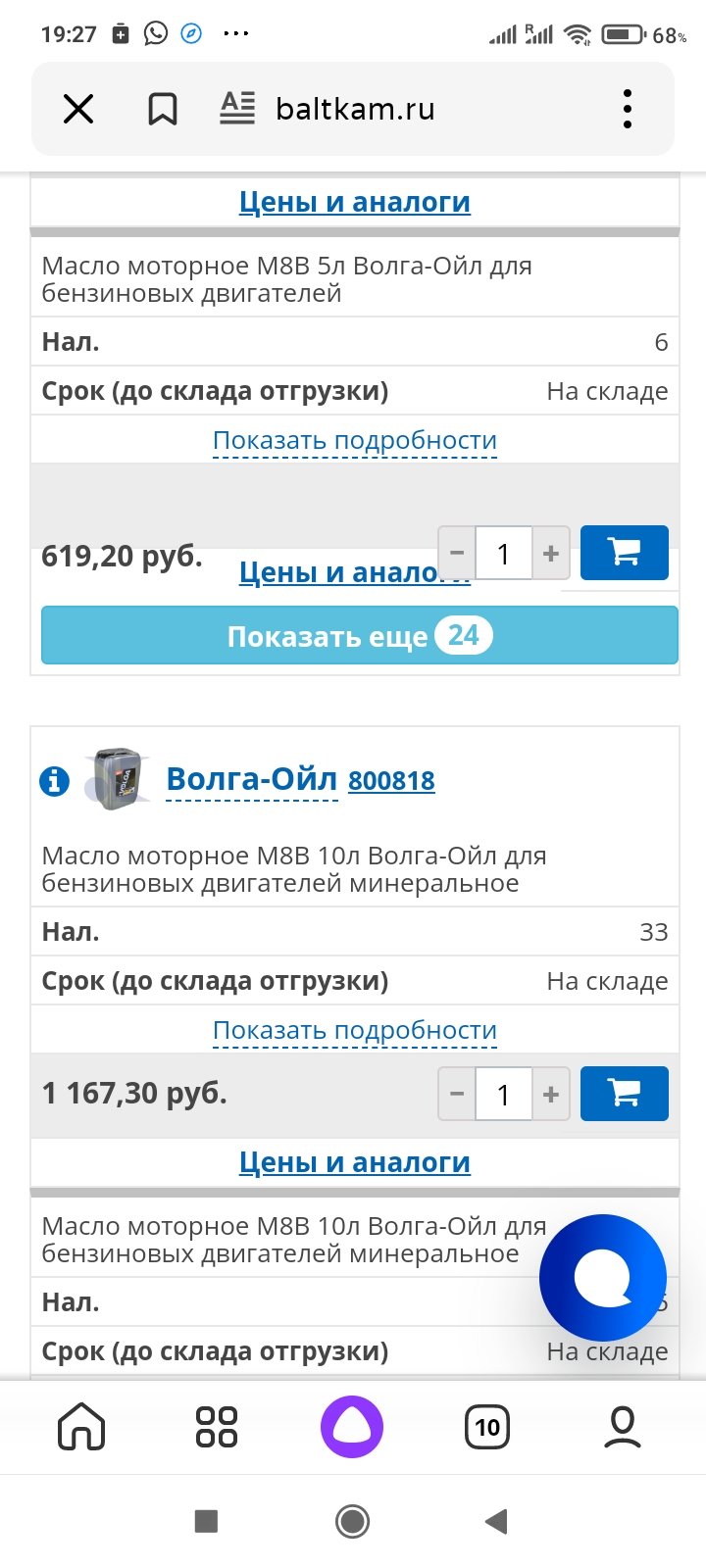The width and height of the screenshot is (706, 1568).
Task: Add the 1 167,30 руб. oil to cart
Action: [625, 1094]
